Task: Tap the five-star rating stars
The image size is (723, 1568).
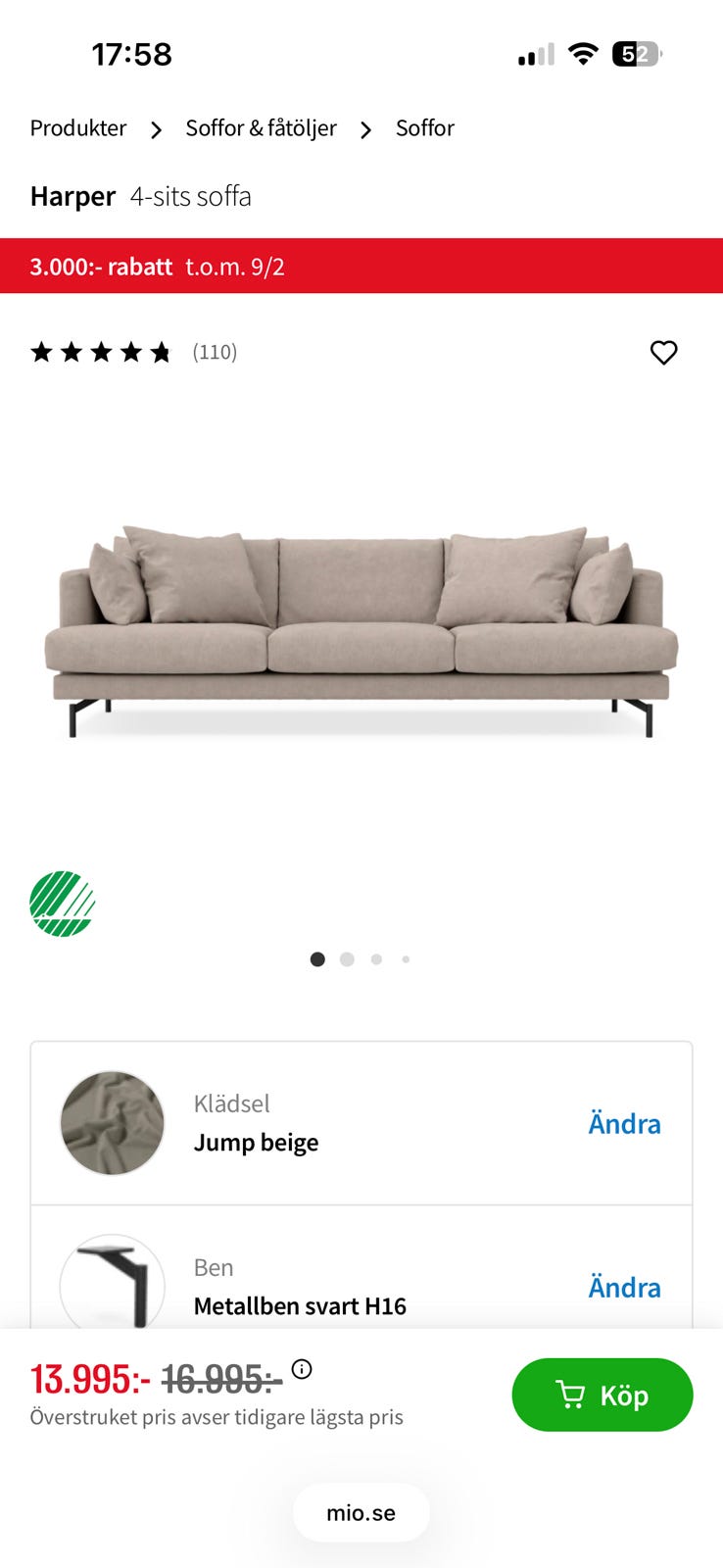Action: (x=99, y=352)
